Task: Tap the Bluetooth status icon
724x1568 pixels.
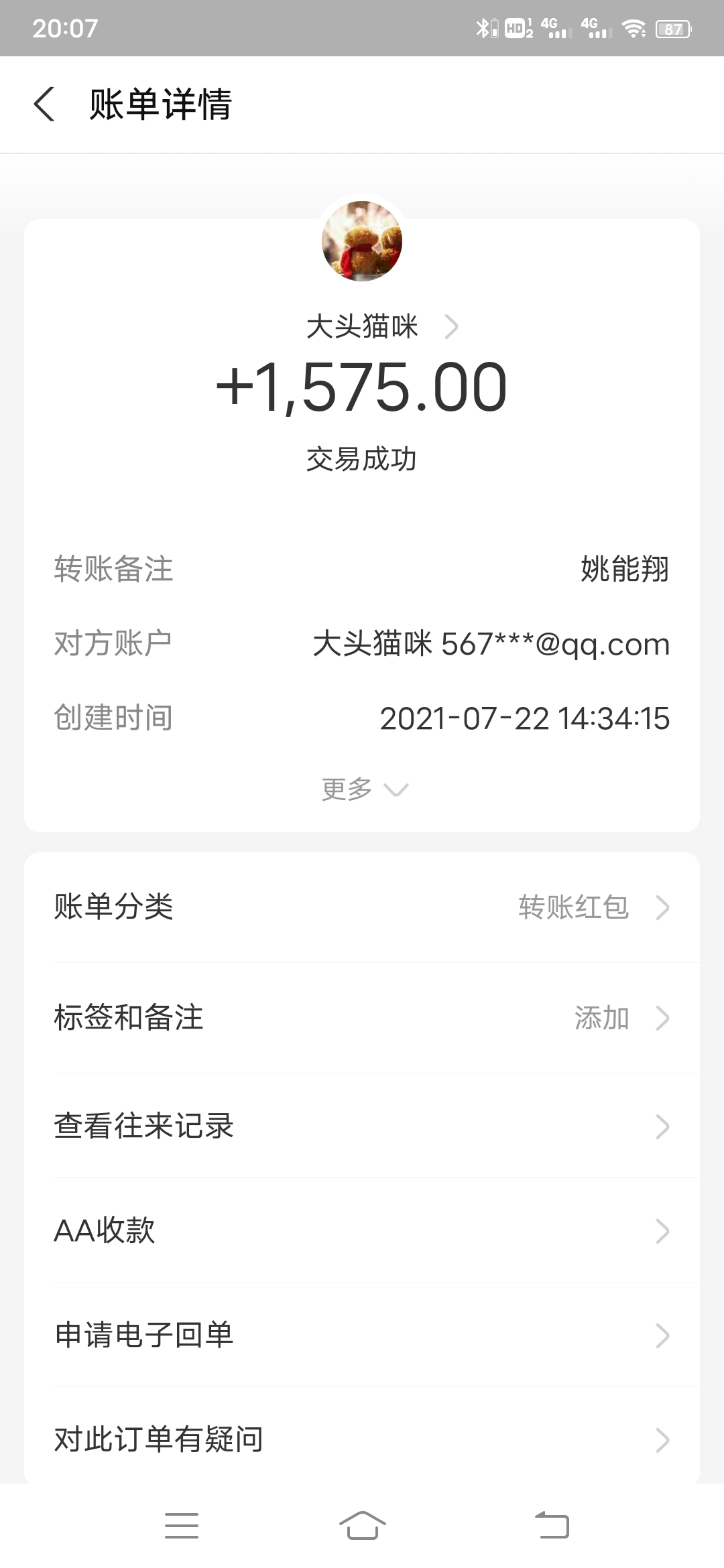Action: 481,27
